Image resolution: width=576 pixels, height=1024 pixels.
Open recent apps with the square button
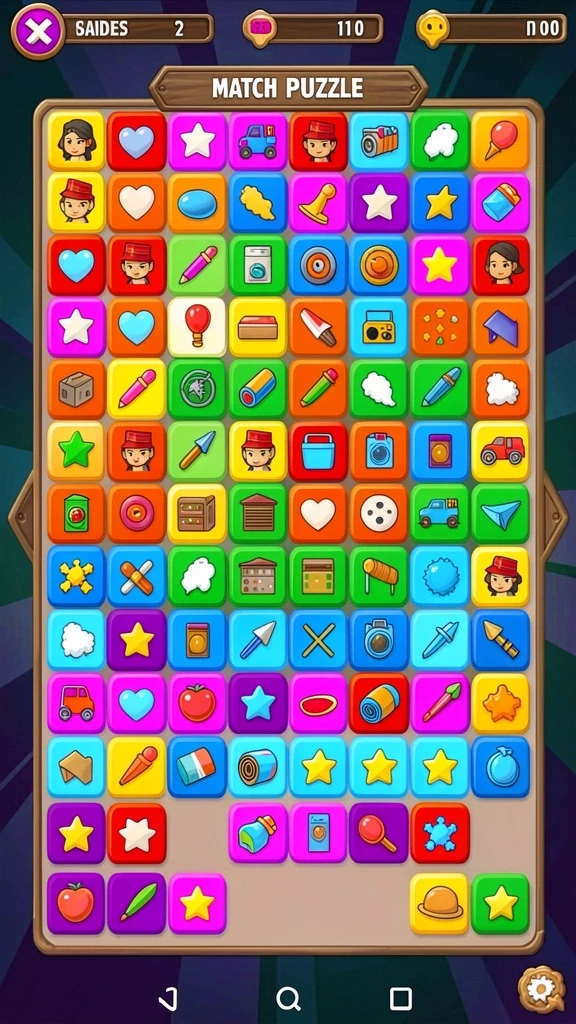pos(400,999)
